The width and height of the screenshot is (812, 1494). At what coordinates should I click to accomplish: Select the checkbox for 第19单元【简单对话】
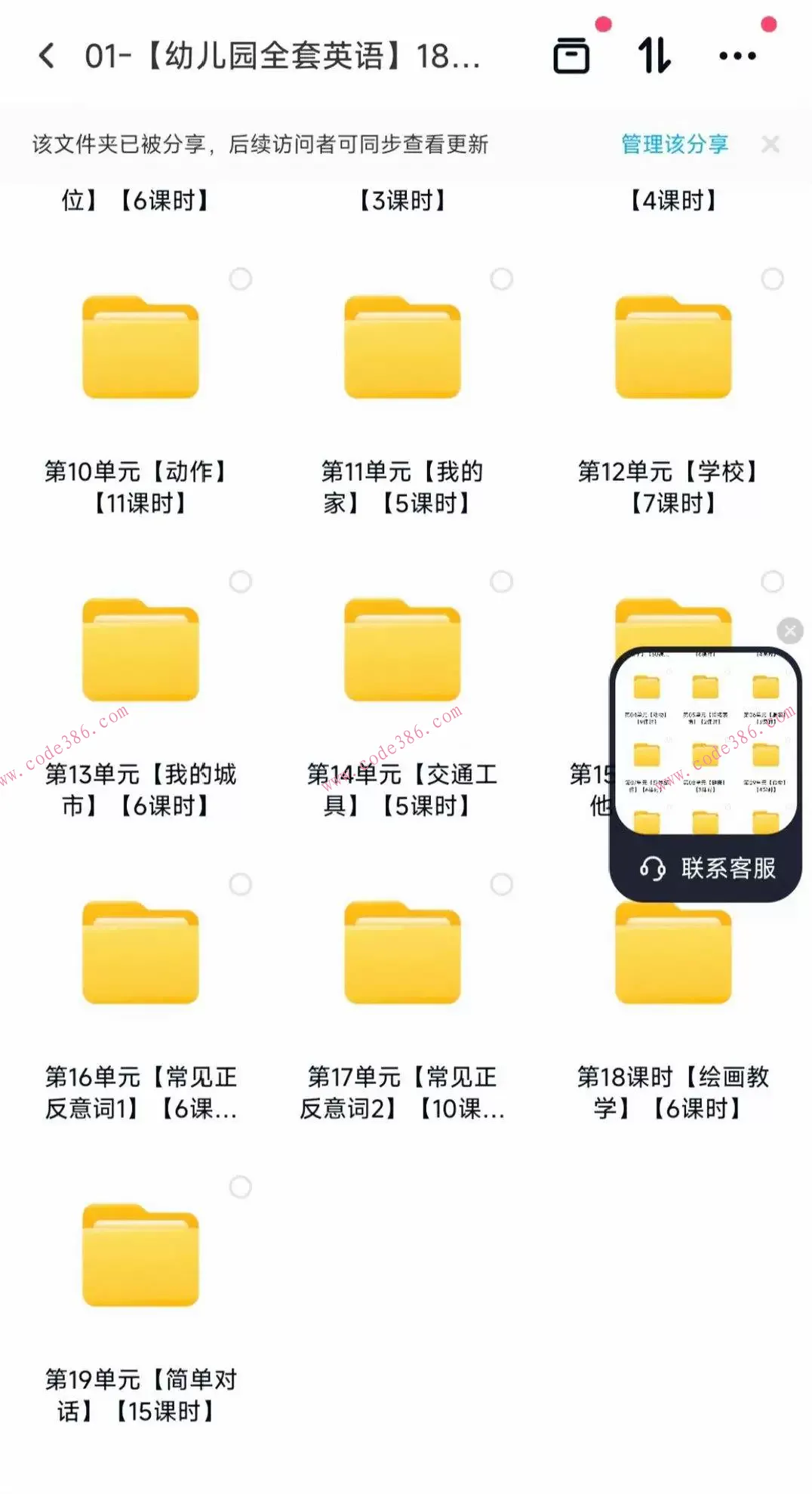pos(241,1187)
